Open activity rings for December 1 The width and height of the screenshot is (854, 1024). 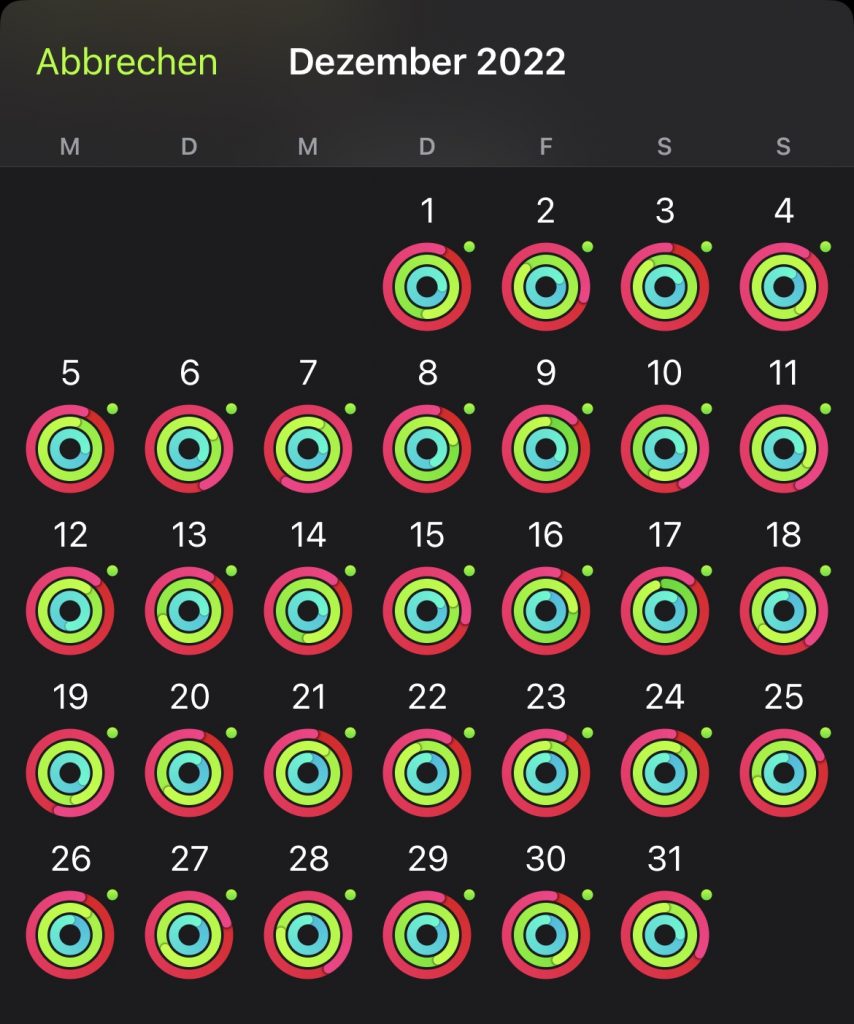(427, 286)
